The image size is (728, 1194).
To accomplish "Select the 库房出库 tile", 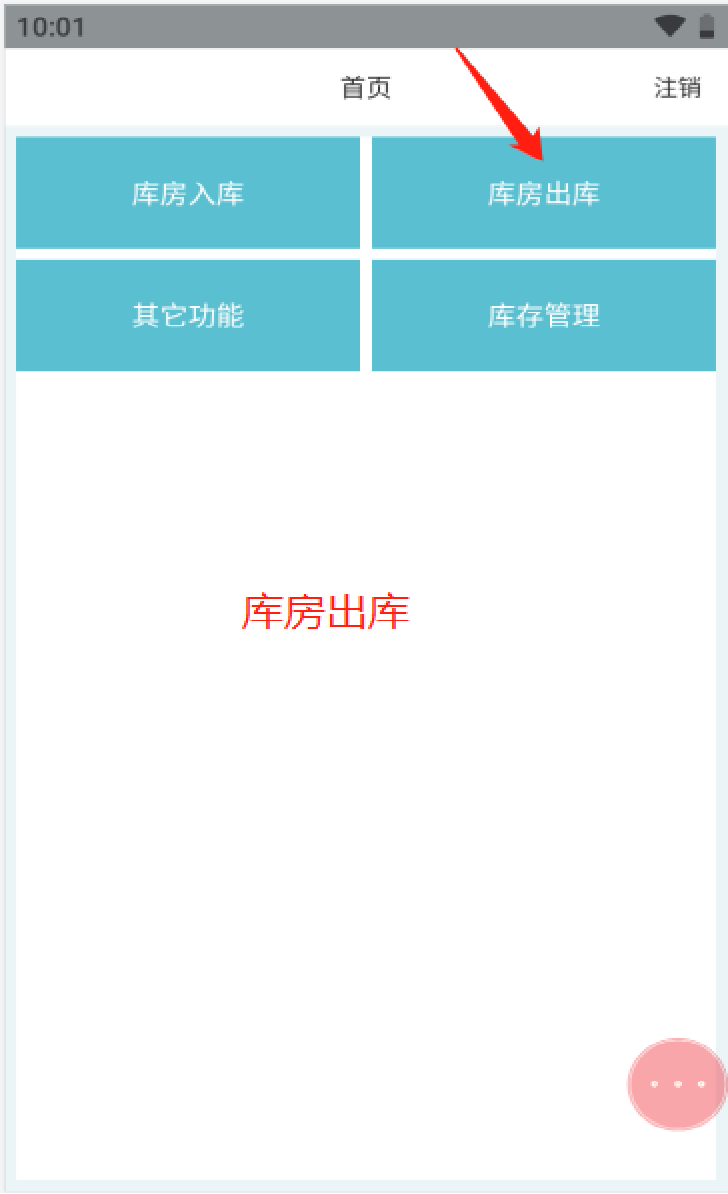I will (x=544, y=193).
